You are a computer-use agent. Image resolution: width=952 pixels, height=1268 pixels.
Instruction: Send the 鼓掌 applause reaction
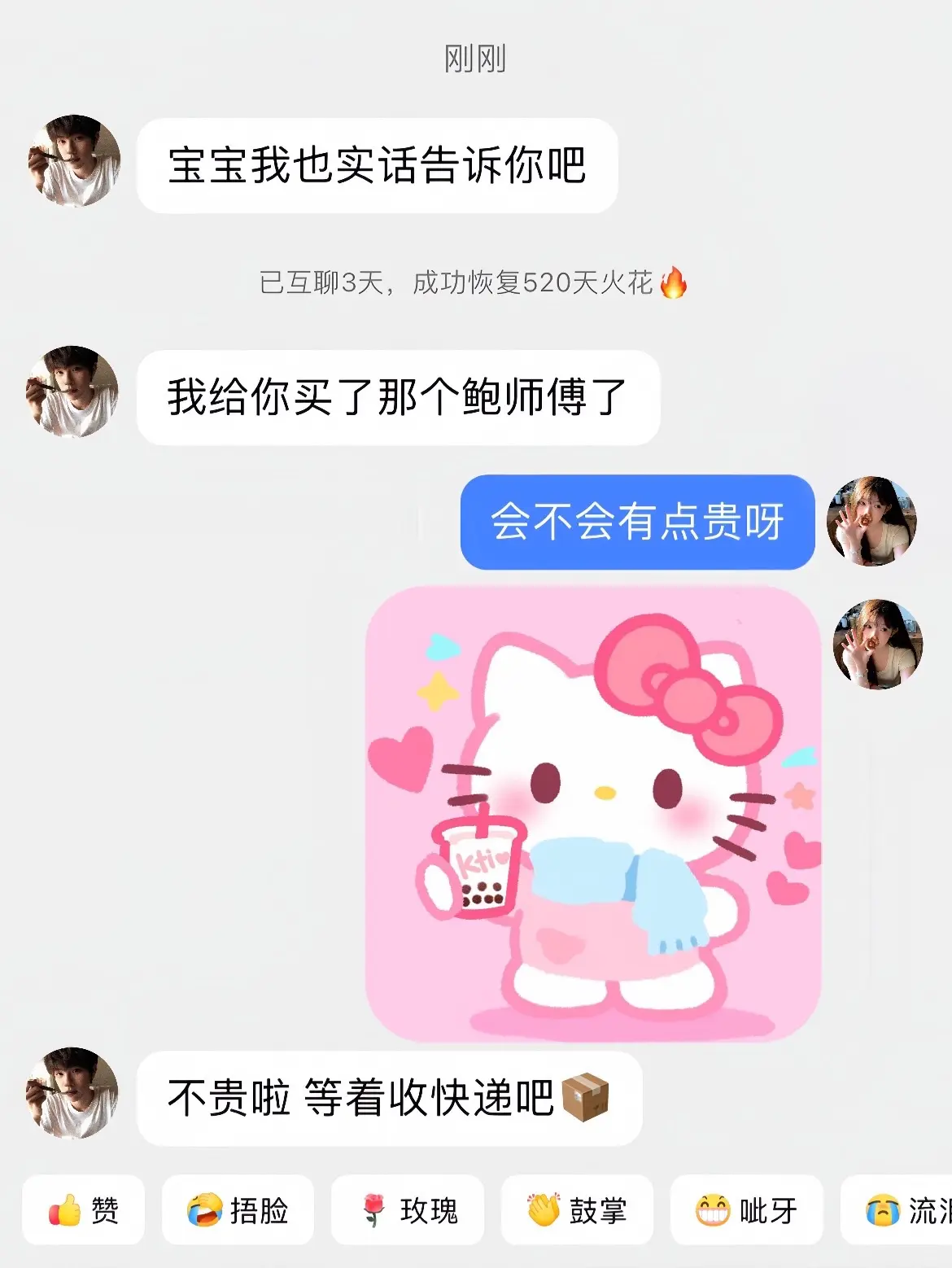(x=576, y=1210)
